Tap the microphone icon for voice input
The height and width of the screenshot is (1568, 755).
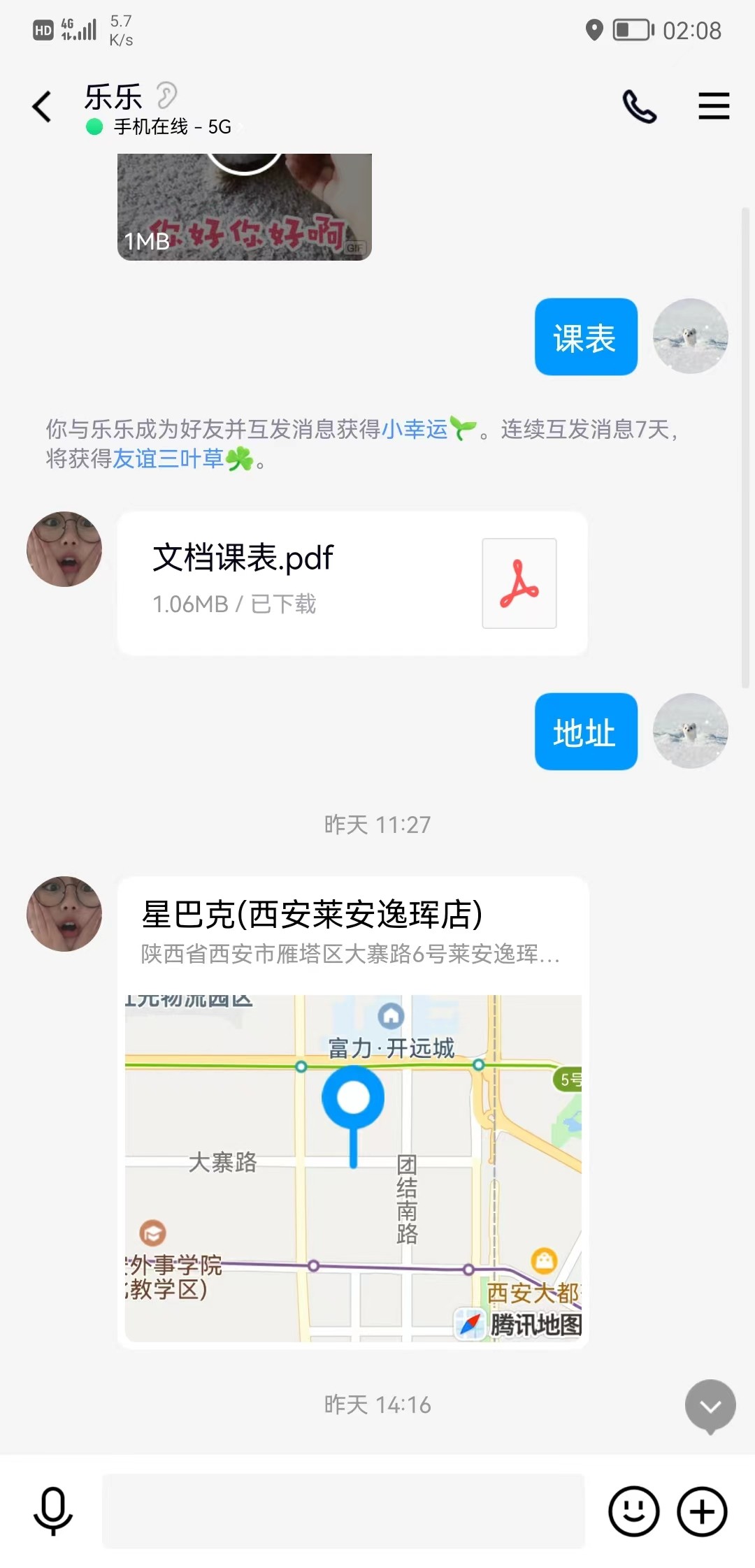point(53,1511)
